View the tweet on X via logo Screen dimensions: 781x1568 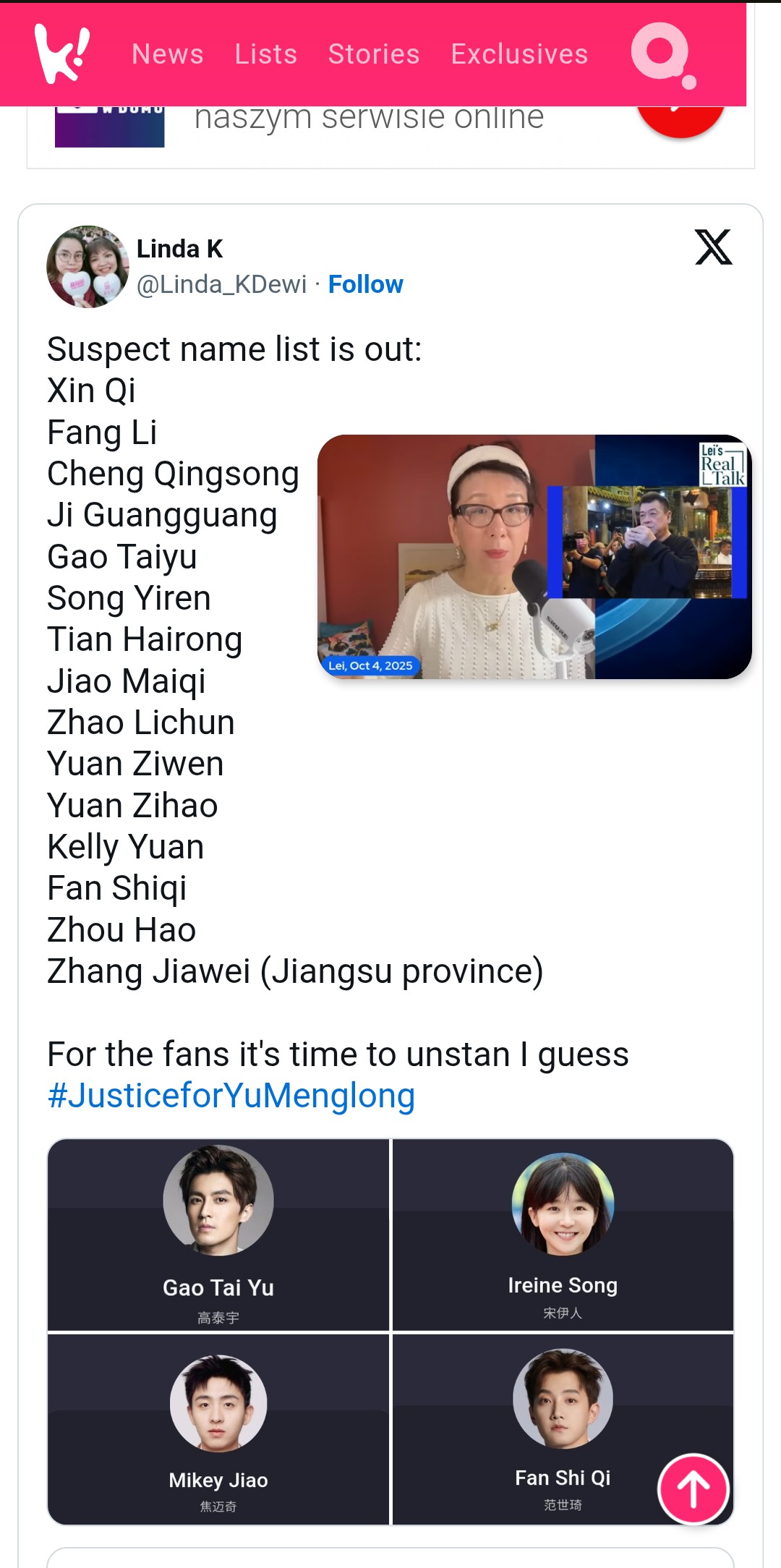click(713, 247)
